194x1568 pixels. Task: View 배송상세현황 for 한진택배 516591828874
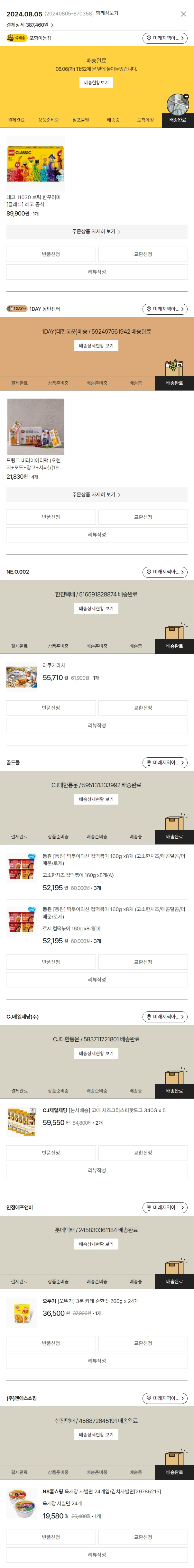point(96,609)
